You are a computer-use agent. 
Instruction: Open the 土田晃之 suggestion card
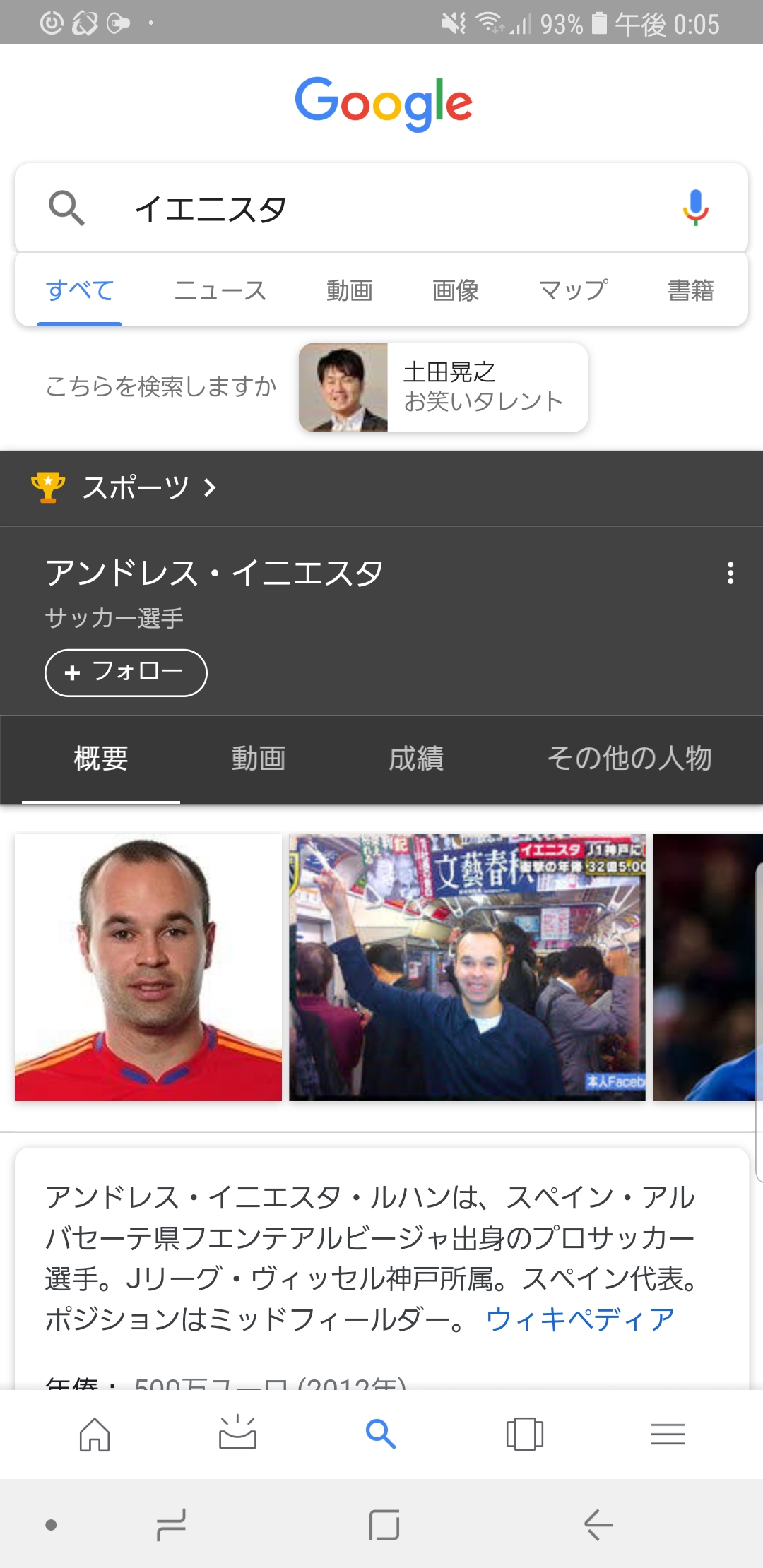[x=443, y=387]
